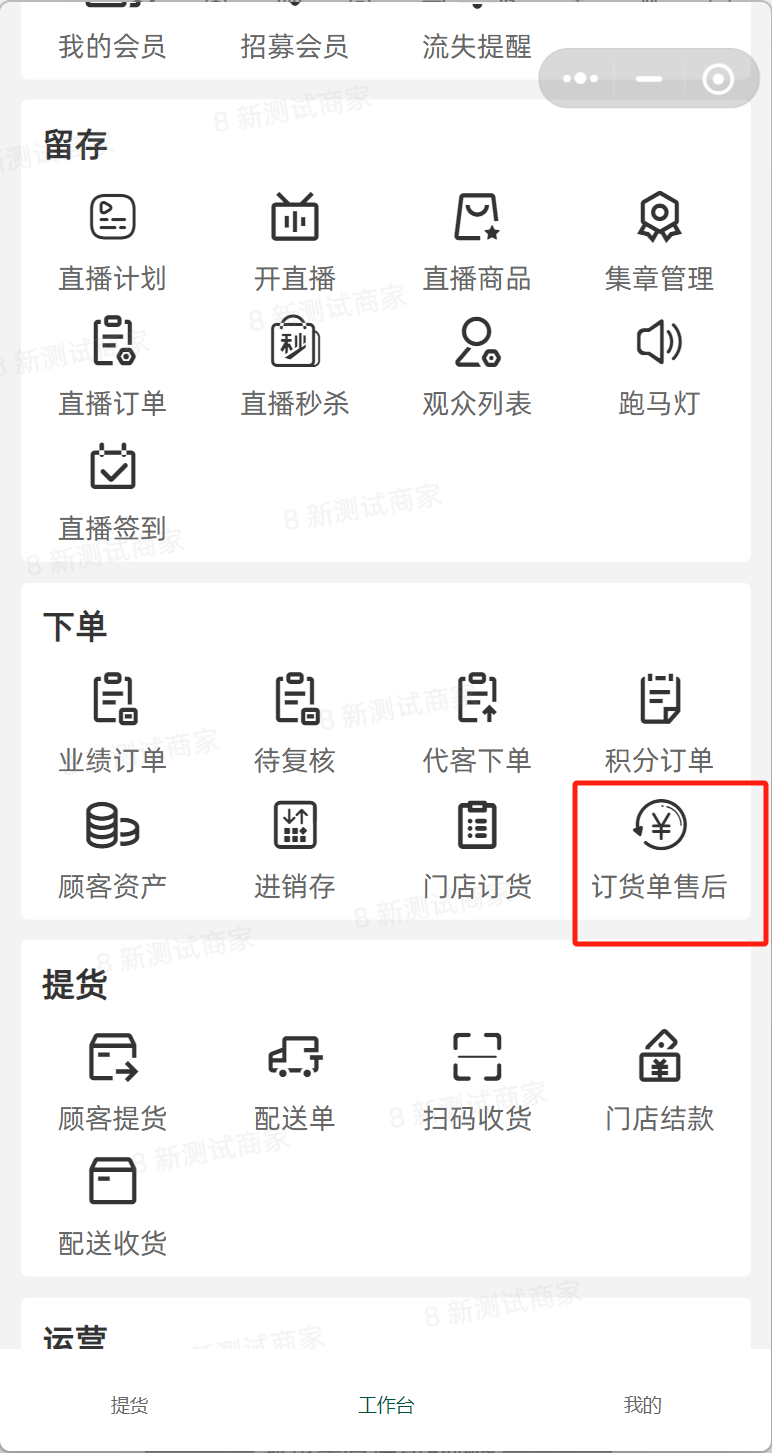The height and width of the screenshot is (1453, 772).
Task: Open 直播秒杀
Action: click(295, 367)
